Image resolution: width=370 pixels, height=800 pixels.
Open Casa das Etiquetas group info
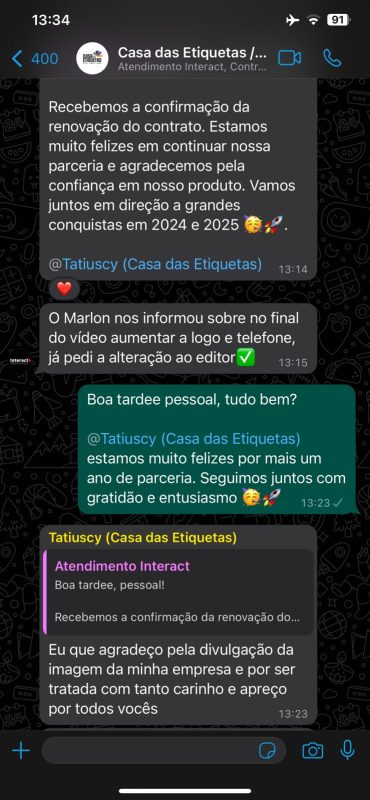[192, 59]
